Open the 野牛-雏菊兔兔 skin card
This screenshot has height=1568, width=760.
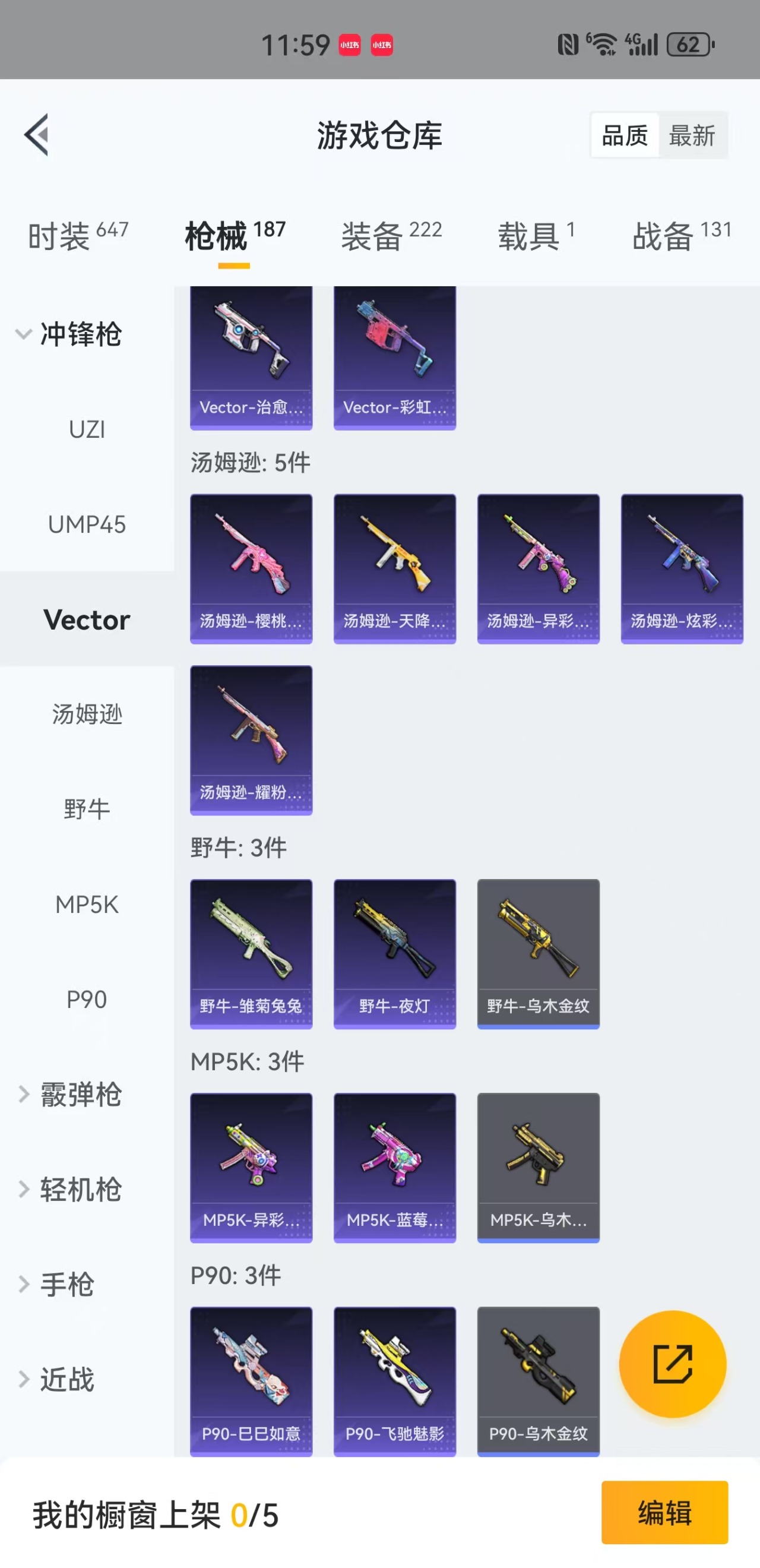(251, 953)
